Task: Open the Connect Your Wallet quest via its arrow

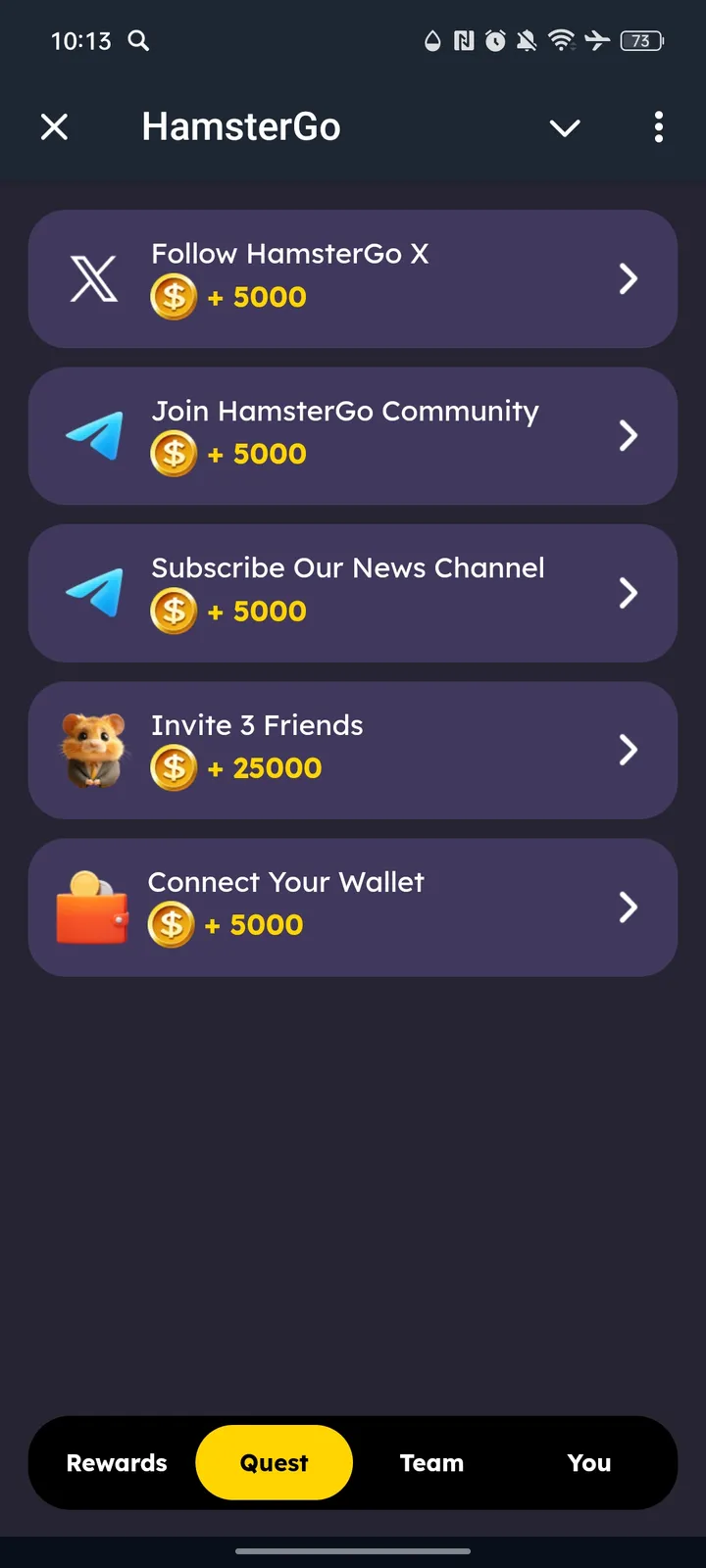Action: (x=629, y=906)
